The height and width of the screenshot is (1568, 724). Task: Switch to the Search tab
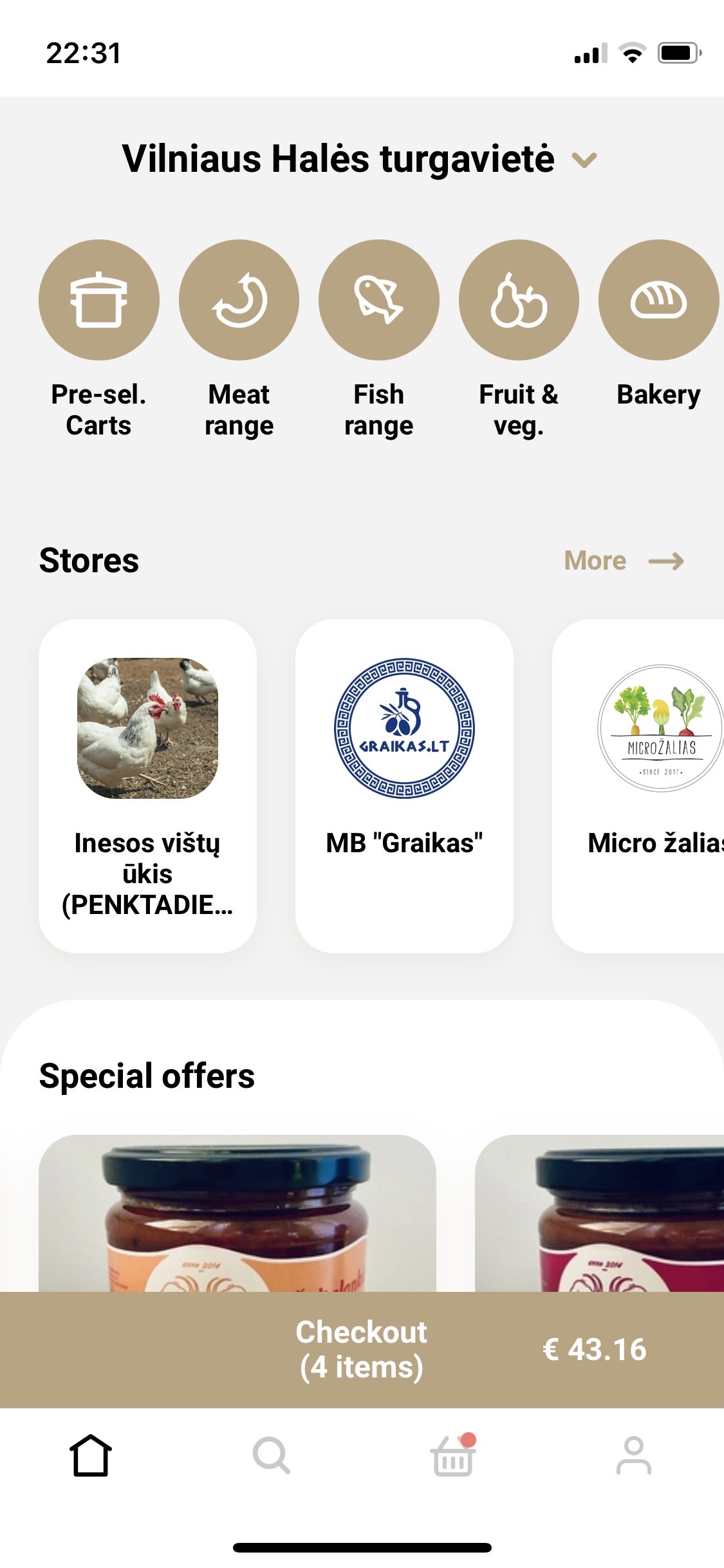coord(271,1455)
